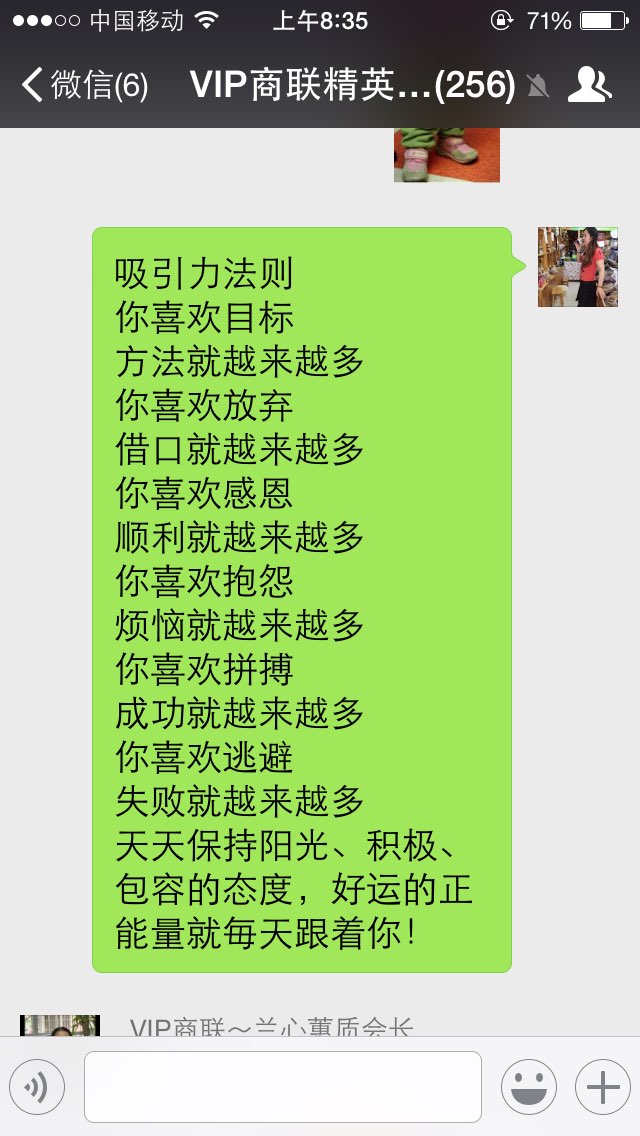This screenshot has height=1136, width=640.
Task: Focus the message text field
Action: pos(283,1087)
